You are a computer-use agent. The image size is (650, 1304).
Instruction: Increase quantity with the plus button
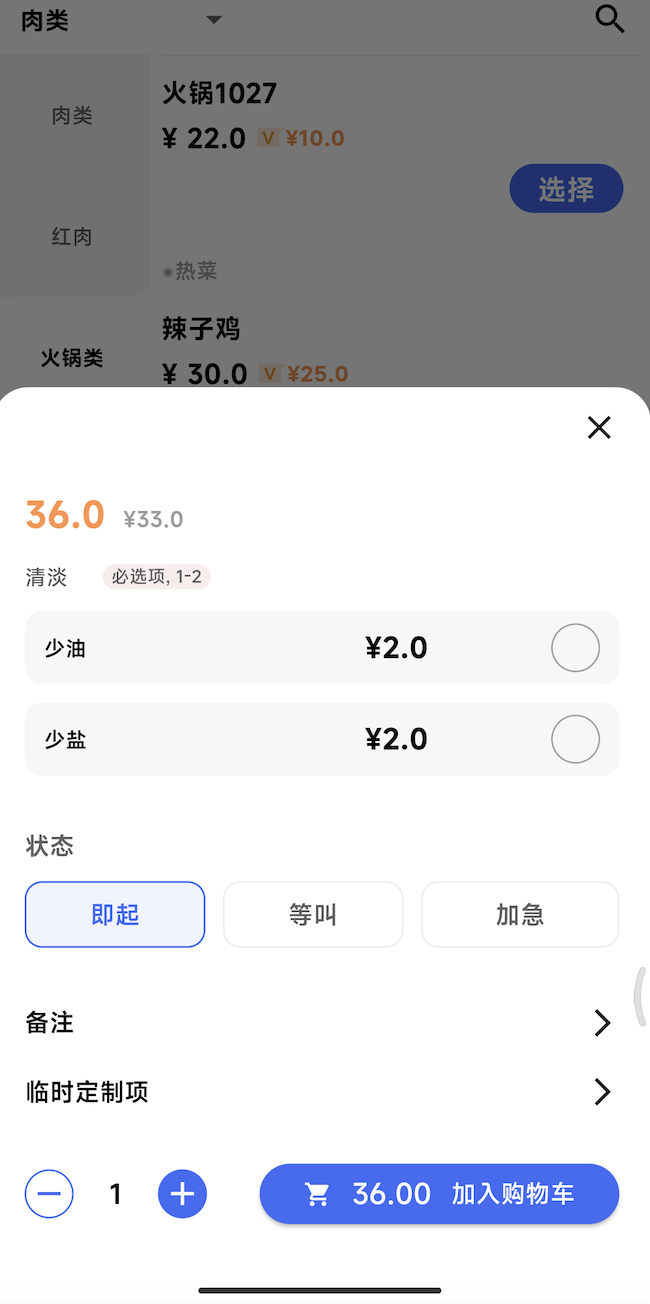click(x=182, y=1194)
